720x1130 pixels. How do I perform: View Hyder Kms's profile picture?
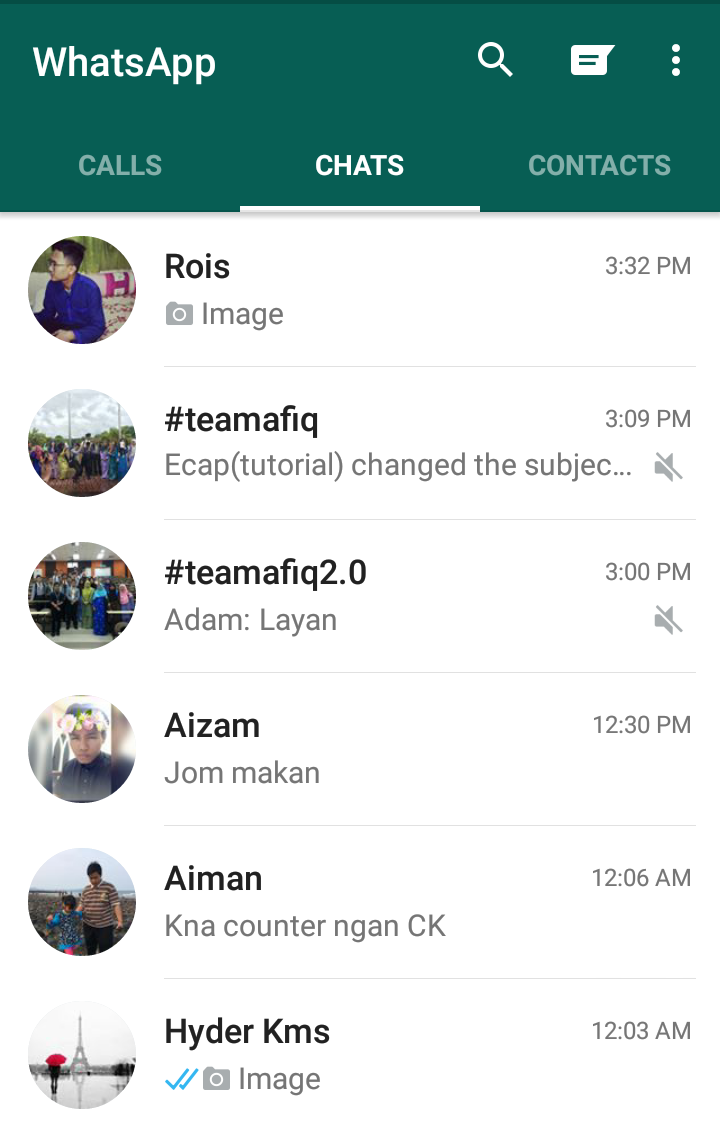click(x=82, y=1055)
